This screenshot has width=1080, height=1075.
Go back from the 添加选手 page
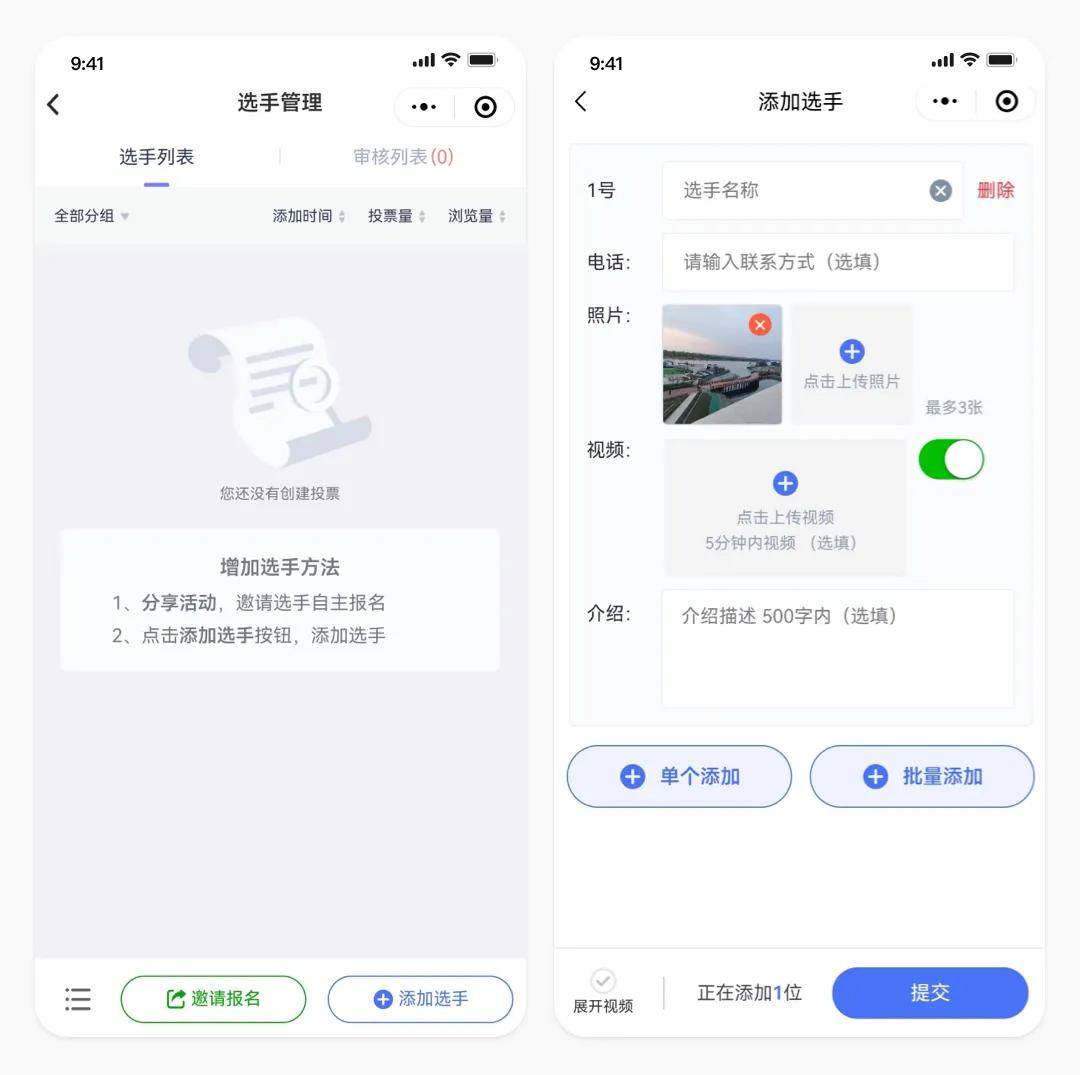point(581,102)
